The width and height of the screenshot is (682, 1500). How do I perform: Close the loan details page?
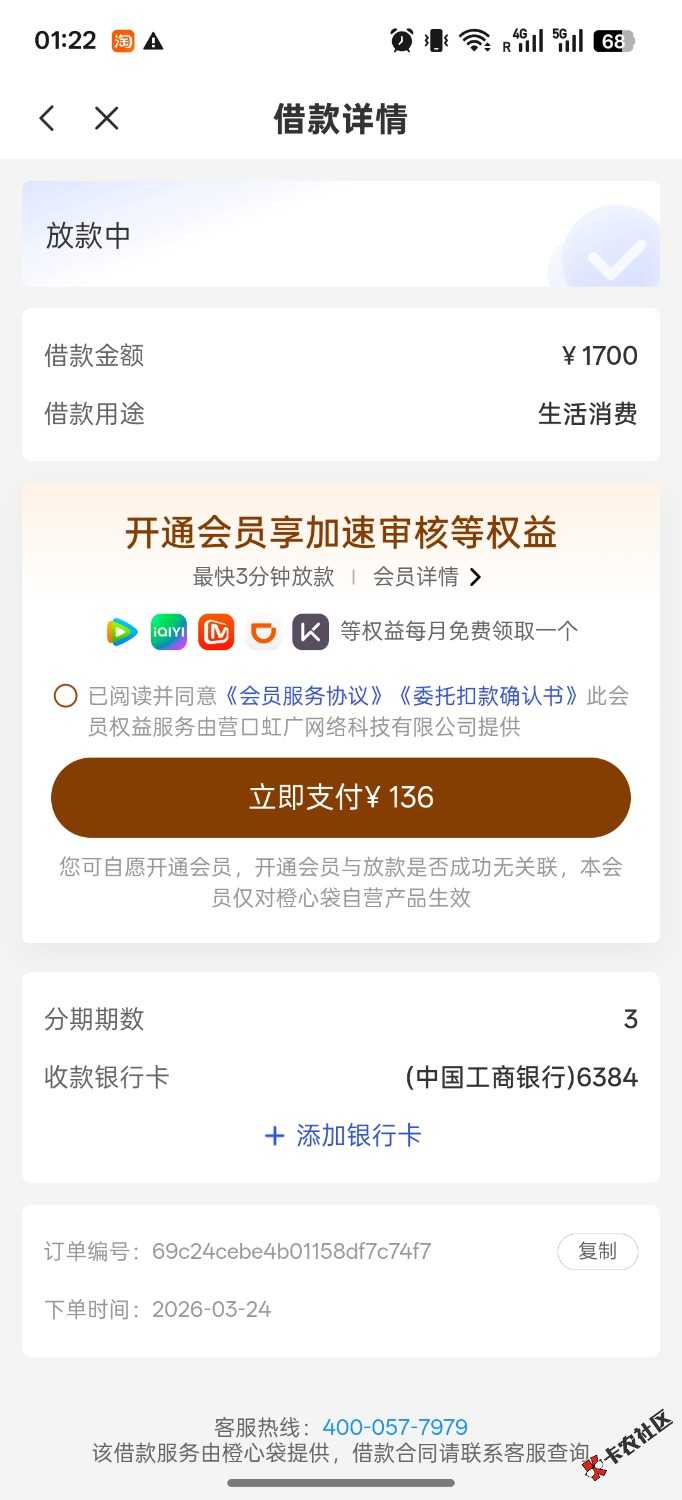tap(107, 119)
